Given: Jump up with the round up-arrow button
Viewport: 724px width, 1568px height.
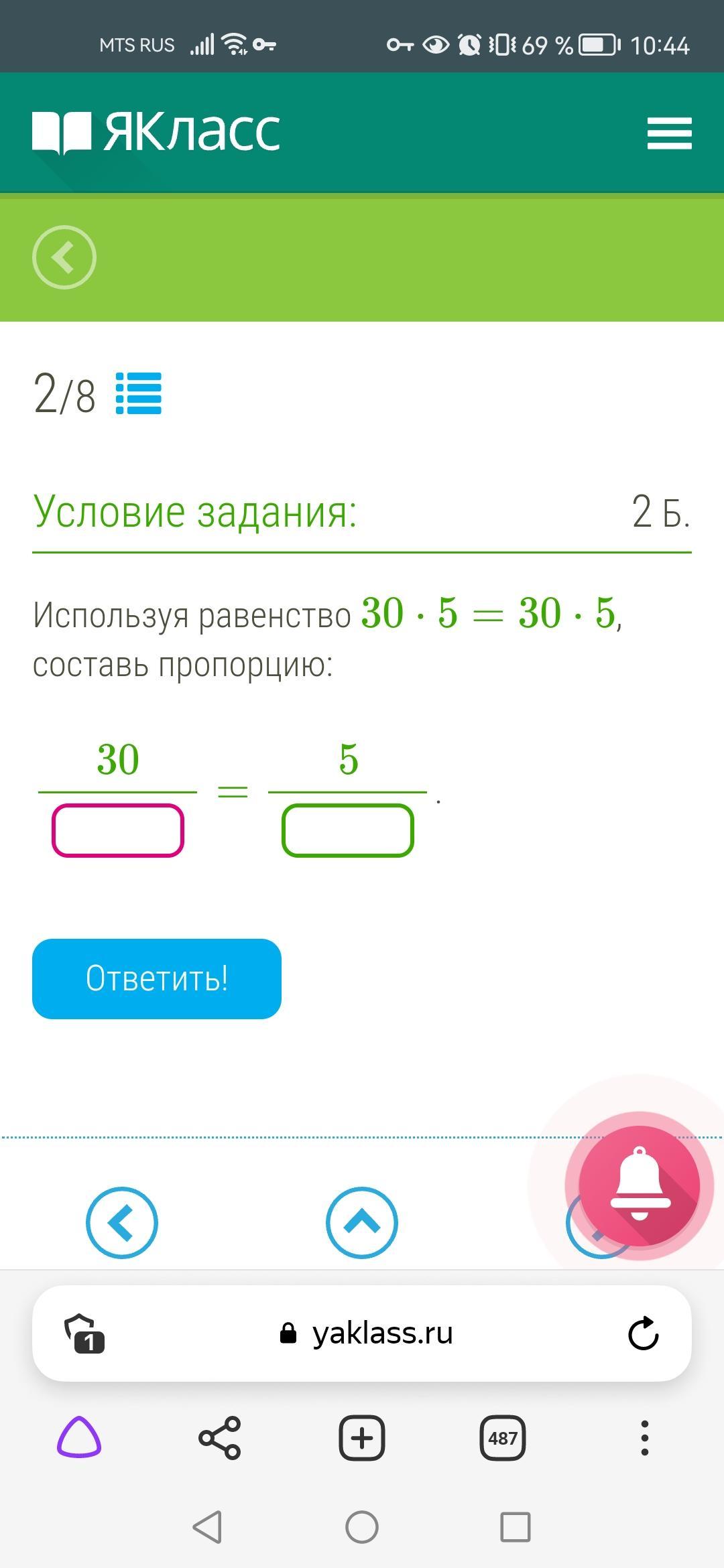Looking at the screenshot, I should (x=362, y=1222).
